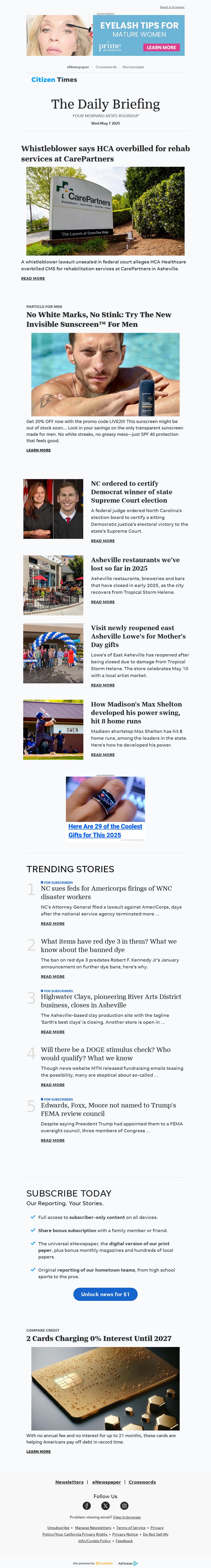This screenshot has width=211, height=1568.
Task: Read more on DOGE stimulus check story
Action: [52, 1085]
